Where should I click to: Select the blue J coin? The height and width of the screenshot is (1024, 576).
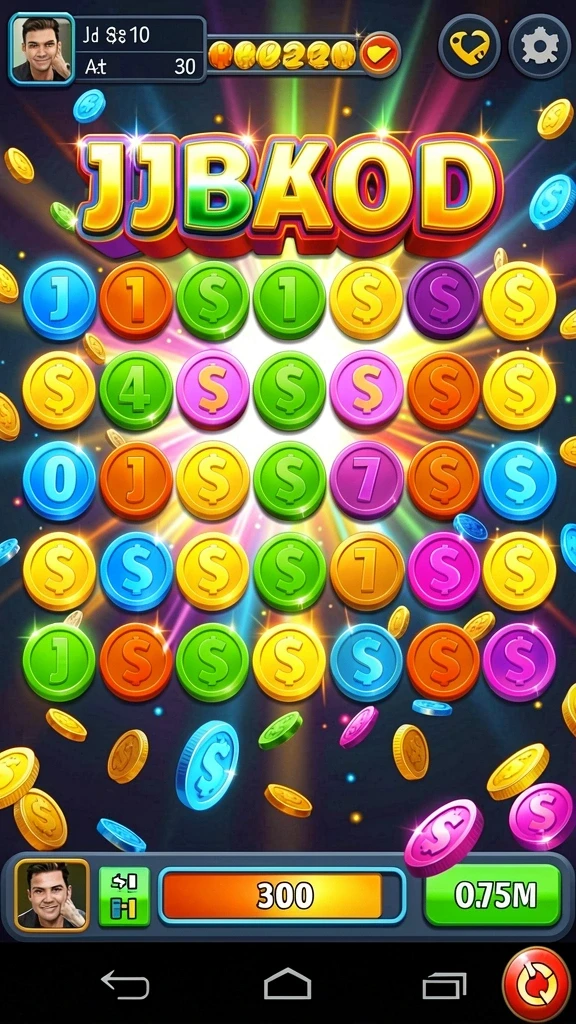point(59,300)
